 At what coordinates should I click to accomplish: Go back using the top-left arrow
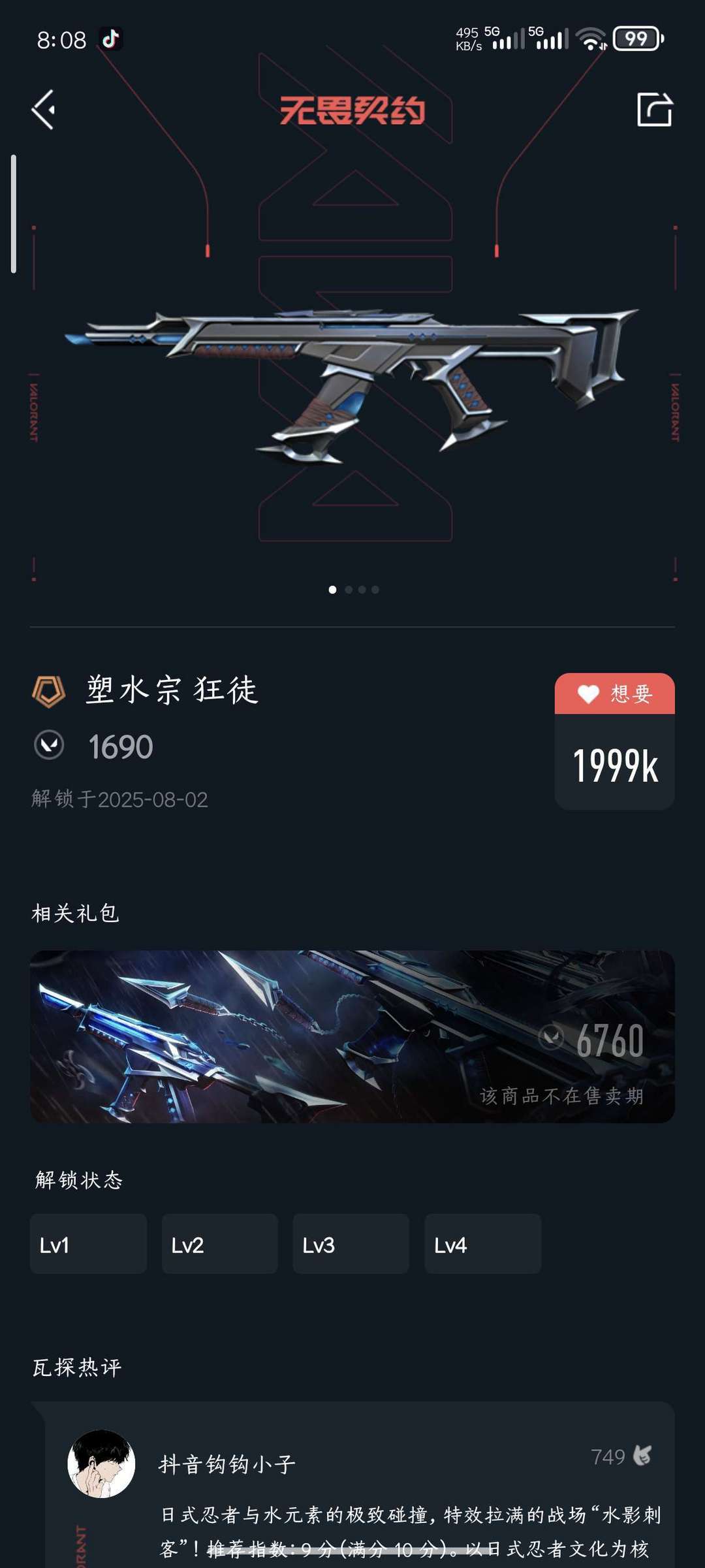click(x=44, y=110)
